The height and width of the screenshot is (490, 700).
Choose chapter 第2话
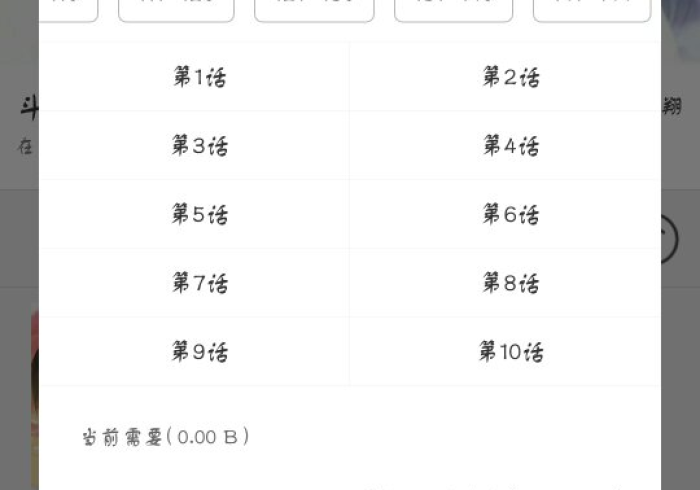pos(510,77)
